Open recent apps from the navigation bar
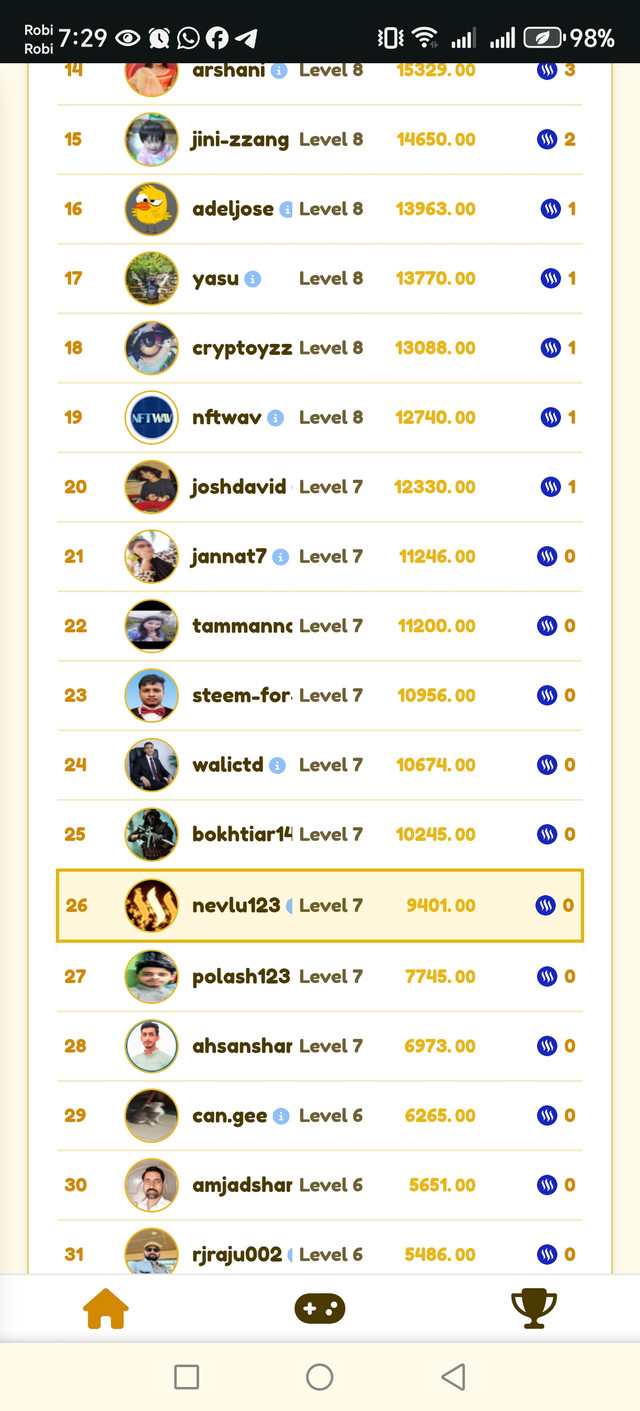 click(186, 1377)
